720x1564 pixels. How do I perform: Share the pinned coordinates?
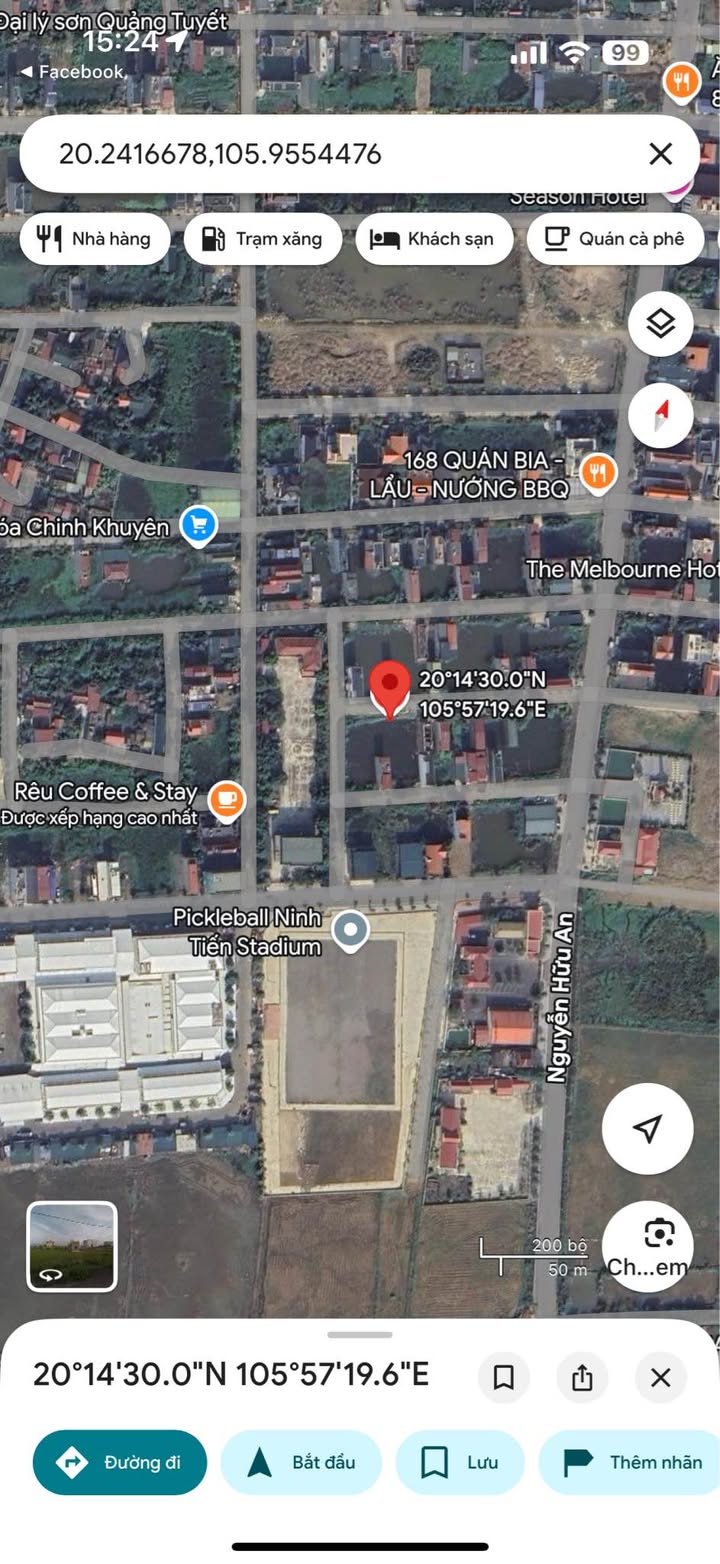tap(582, 1377)
